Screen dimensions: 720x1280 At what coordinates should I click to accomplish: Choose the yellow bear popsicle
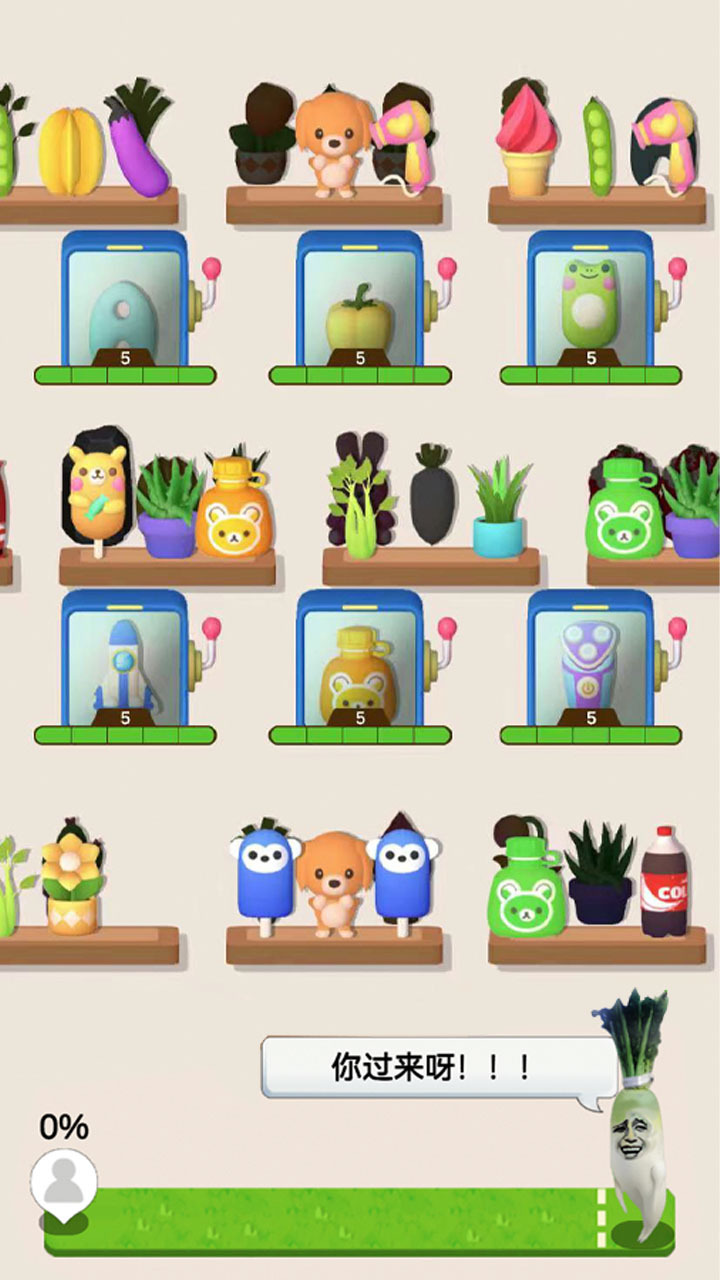pyautogui.click(x=97, y=496)
